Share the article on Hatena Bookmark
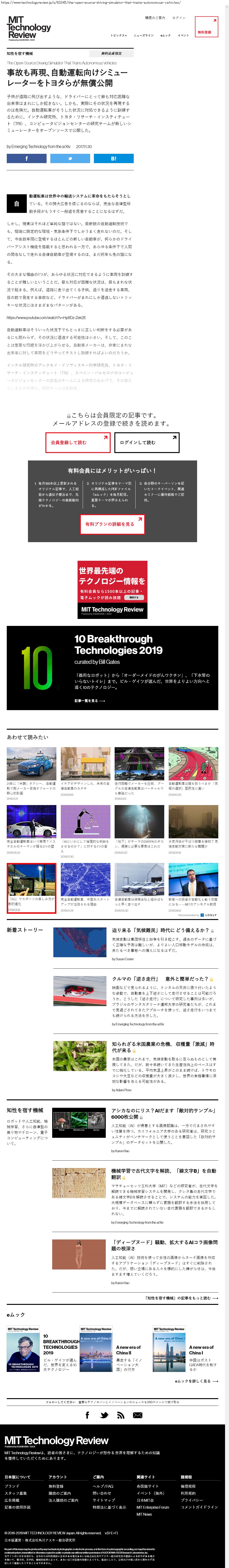Viewport: 229px width, 1568px height. (x=113, y=158)
